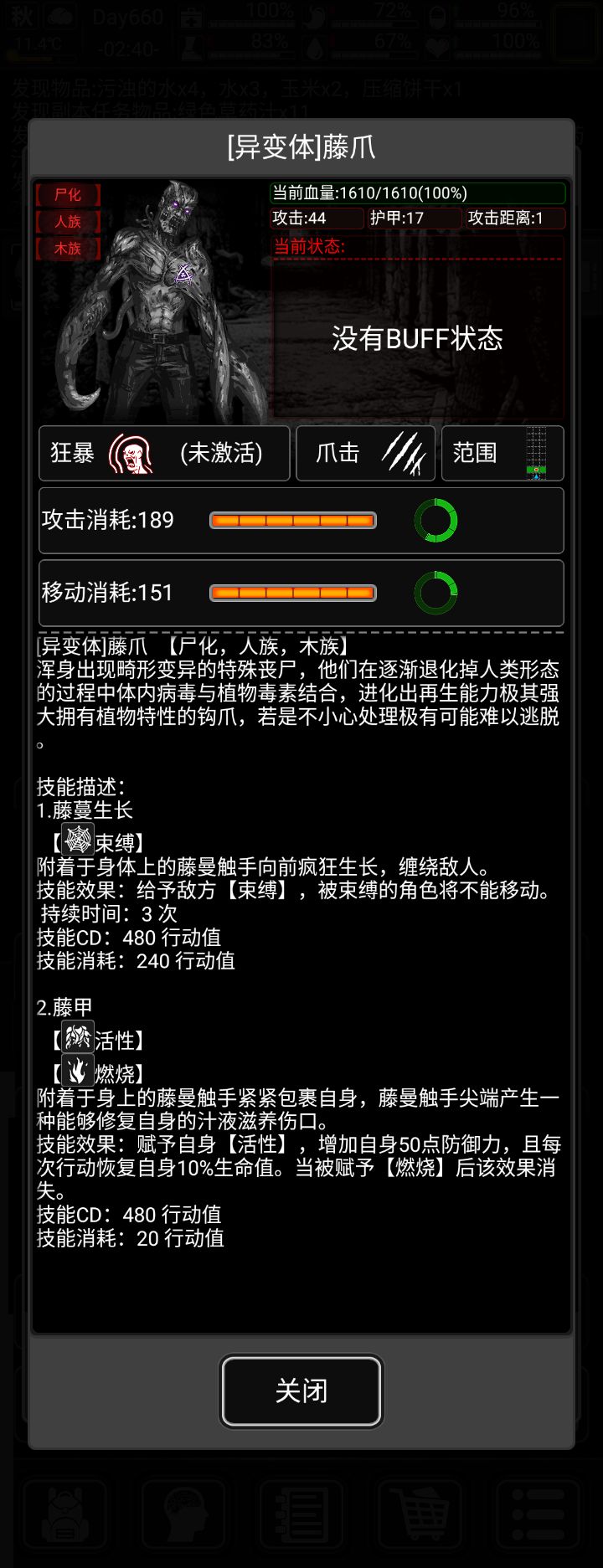Screen dimensions: 603x1568
Task: Open the shopping cart icon
Action: pos(419,1515)
